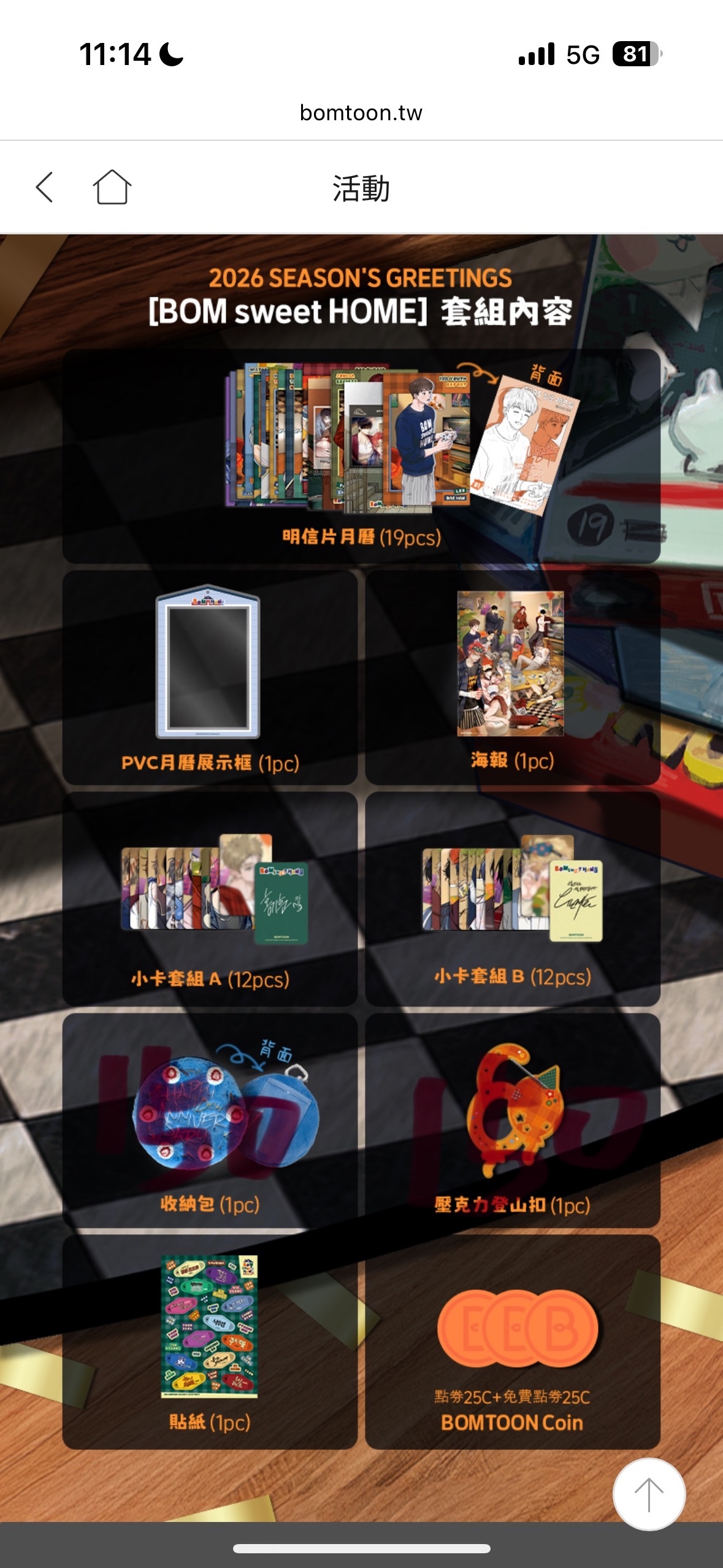Open the bomtoon home icon
Screen dimensions: 723x1568
112,187
